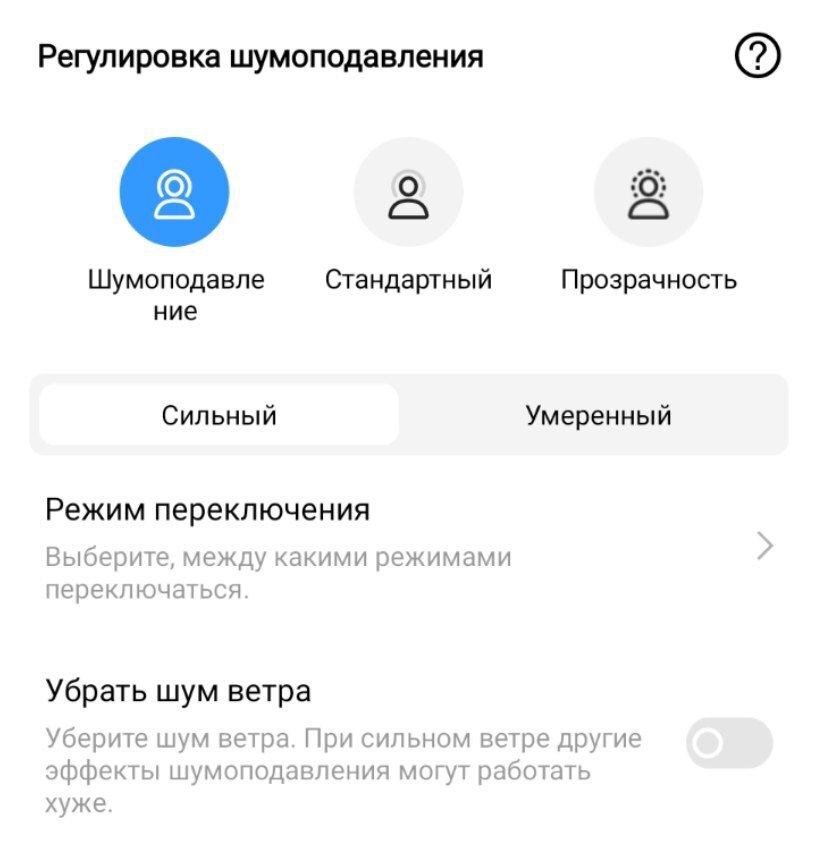822x861 pixels.
Task: Switch to Стандартный mode
Action: coord(408,192)
